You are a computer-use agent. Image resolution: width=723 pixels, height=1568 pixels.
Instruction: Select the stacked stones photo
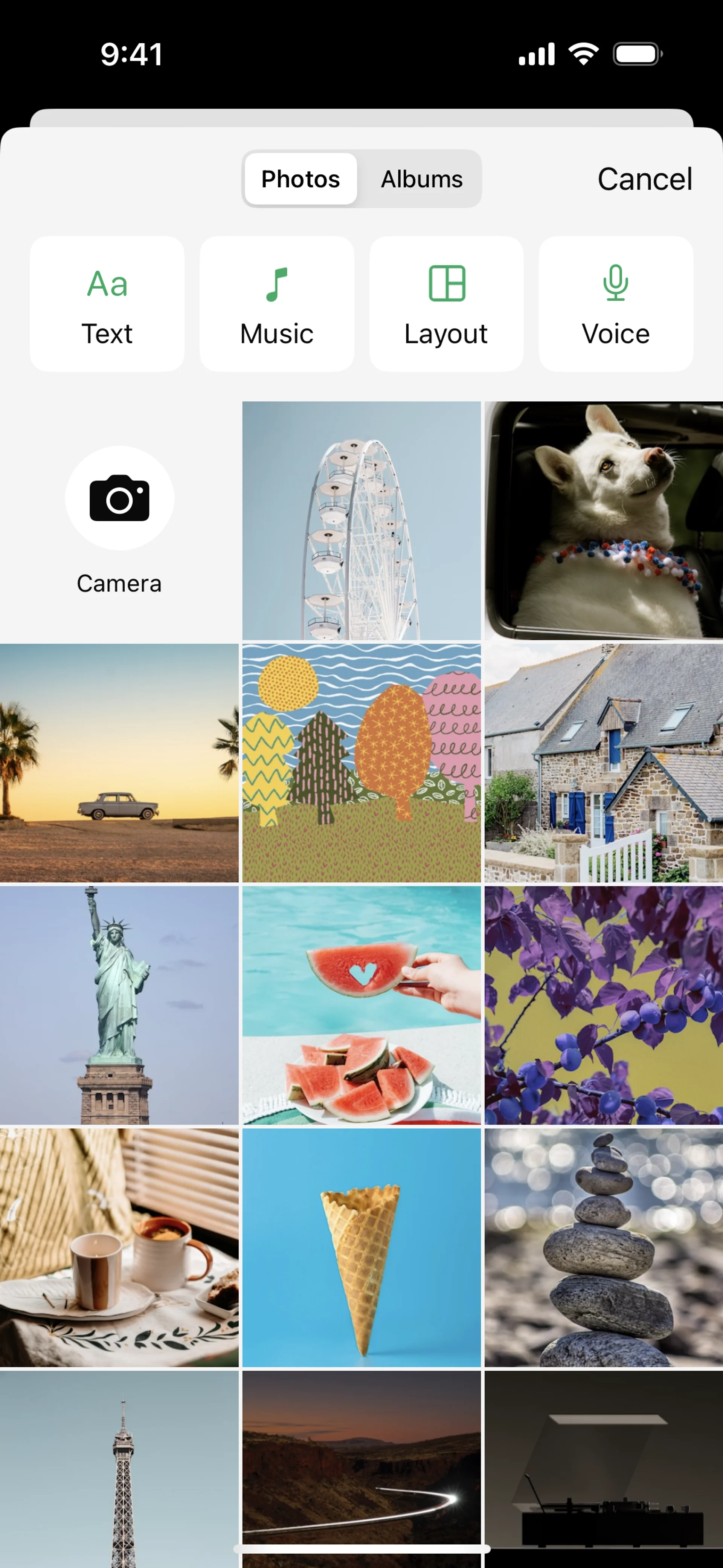coord(603,1247)
